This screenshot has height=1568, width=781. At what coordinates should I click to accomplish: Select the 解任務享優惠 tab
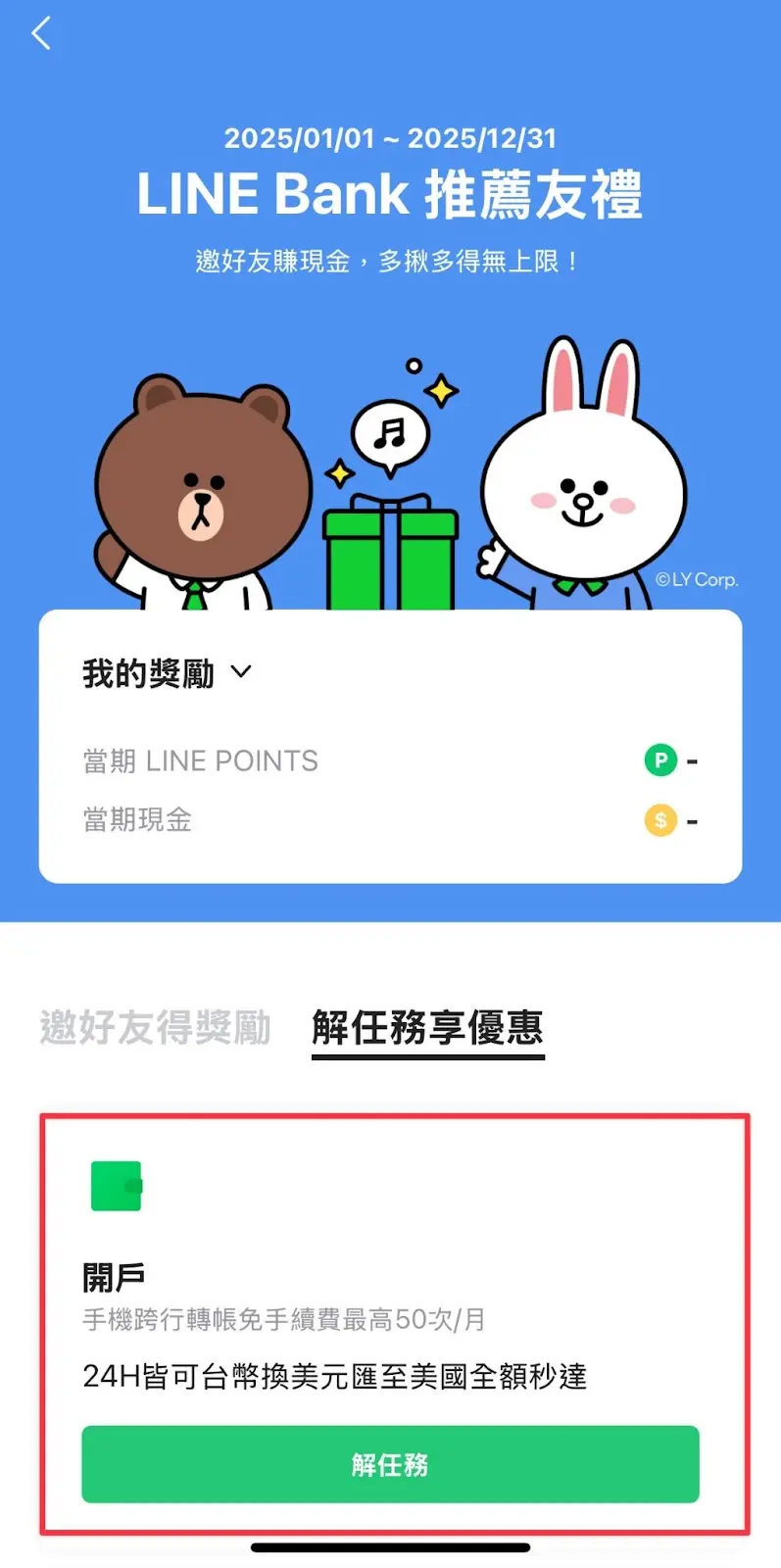(427, 1027)
